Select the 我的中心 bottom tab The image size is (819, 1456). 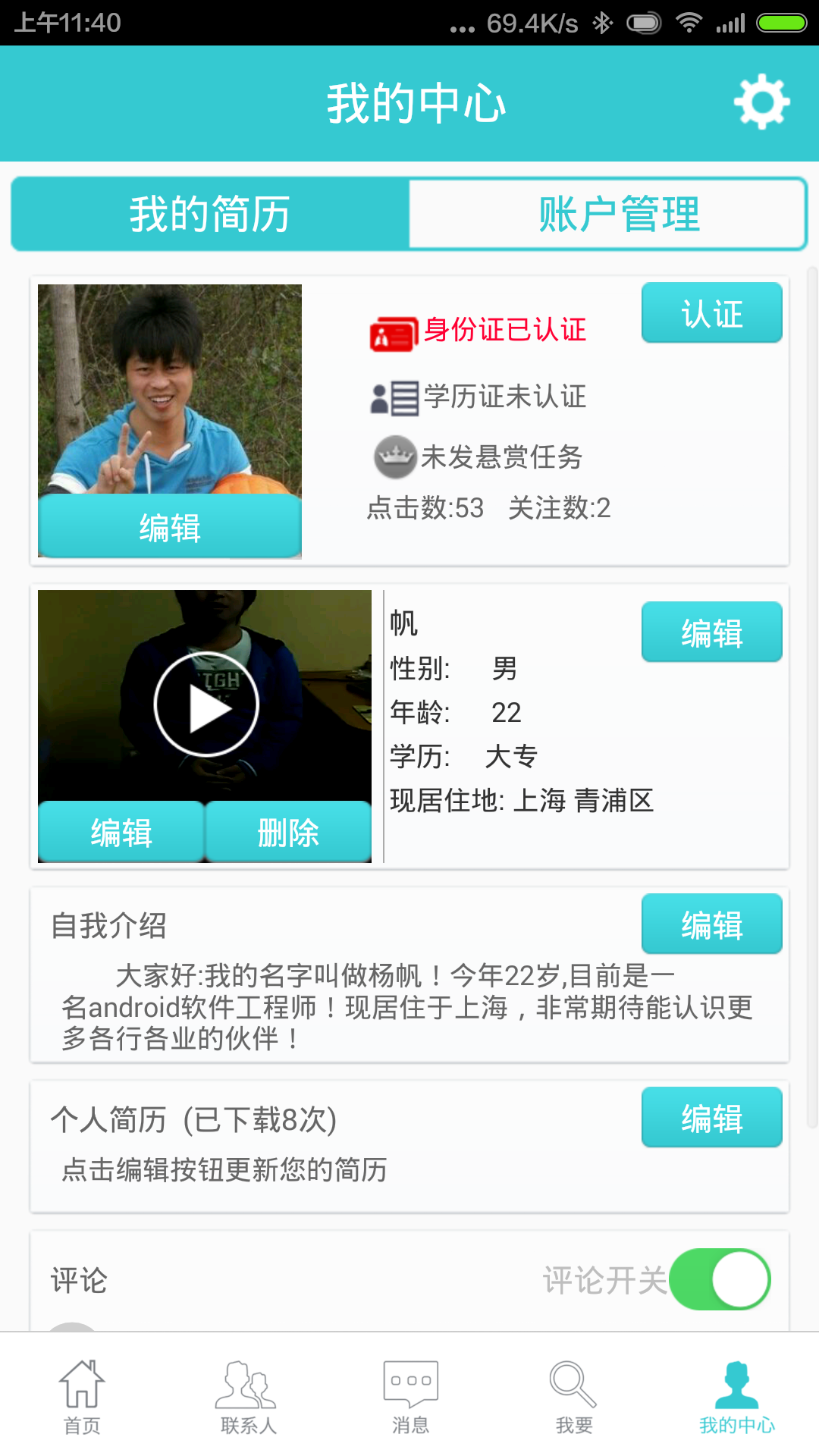(x=736, y=1397)
